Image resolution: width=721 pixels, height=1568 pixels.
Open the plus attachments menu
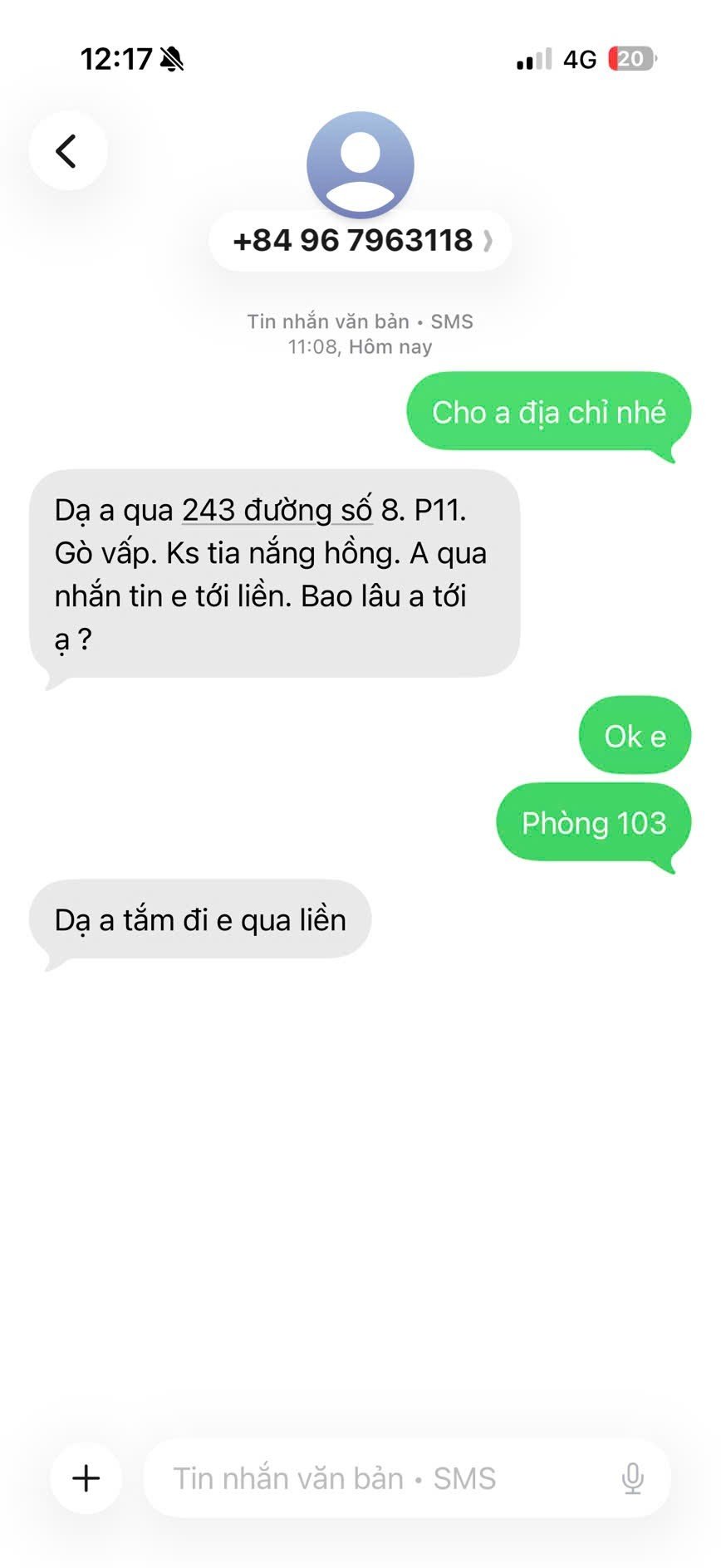(86, 1478)
